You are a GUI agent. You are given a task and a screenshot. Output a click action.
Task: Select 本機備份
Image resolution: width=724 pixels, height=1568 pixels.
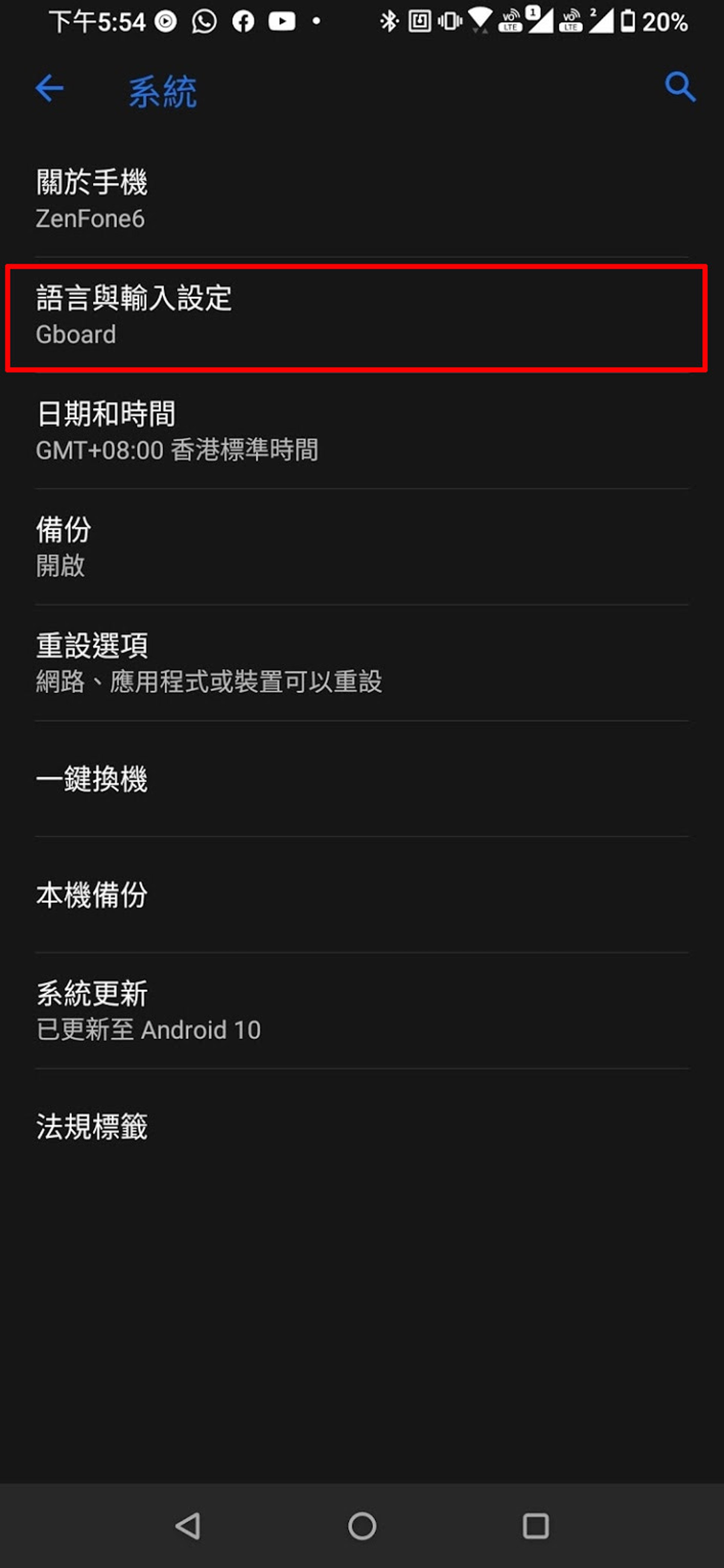[x=362, y=895]
